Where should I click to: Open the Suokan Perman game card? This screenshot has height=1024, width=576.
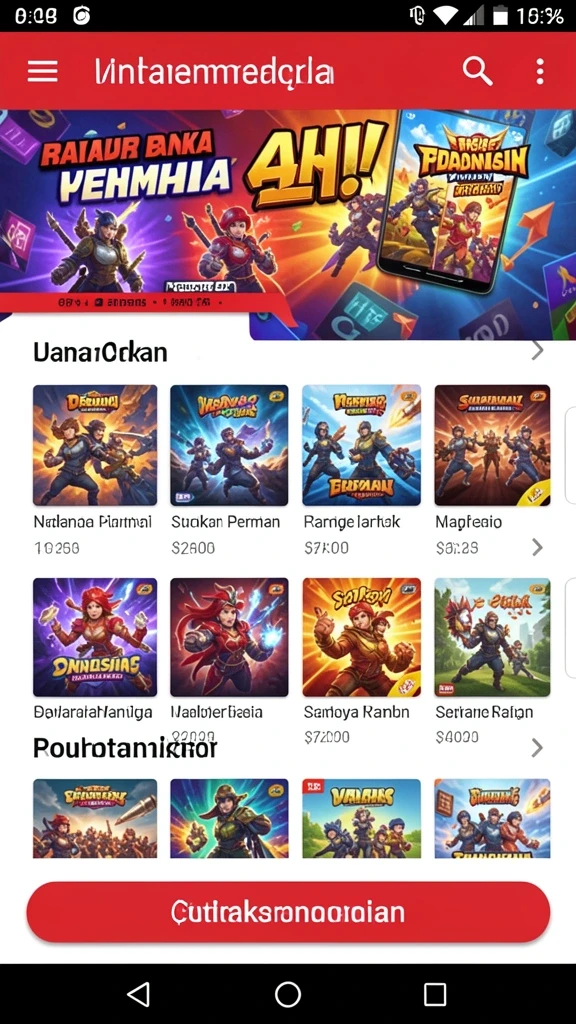[229, 470]
